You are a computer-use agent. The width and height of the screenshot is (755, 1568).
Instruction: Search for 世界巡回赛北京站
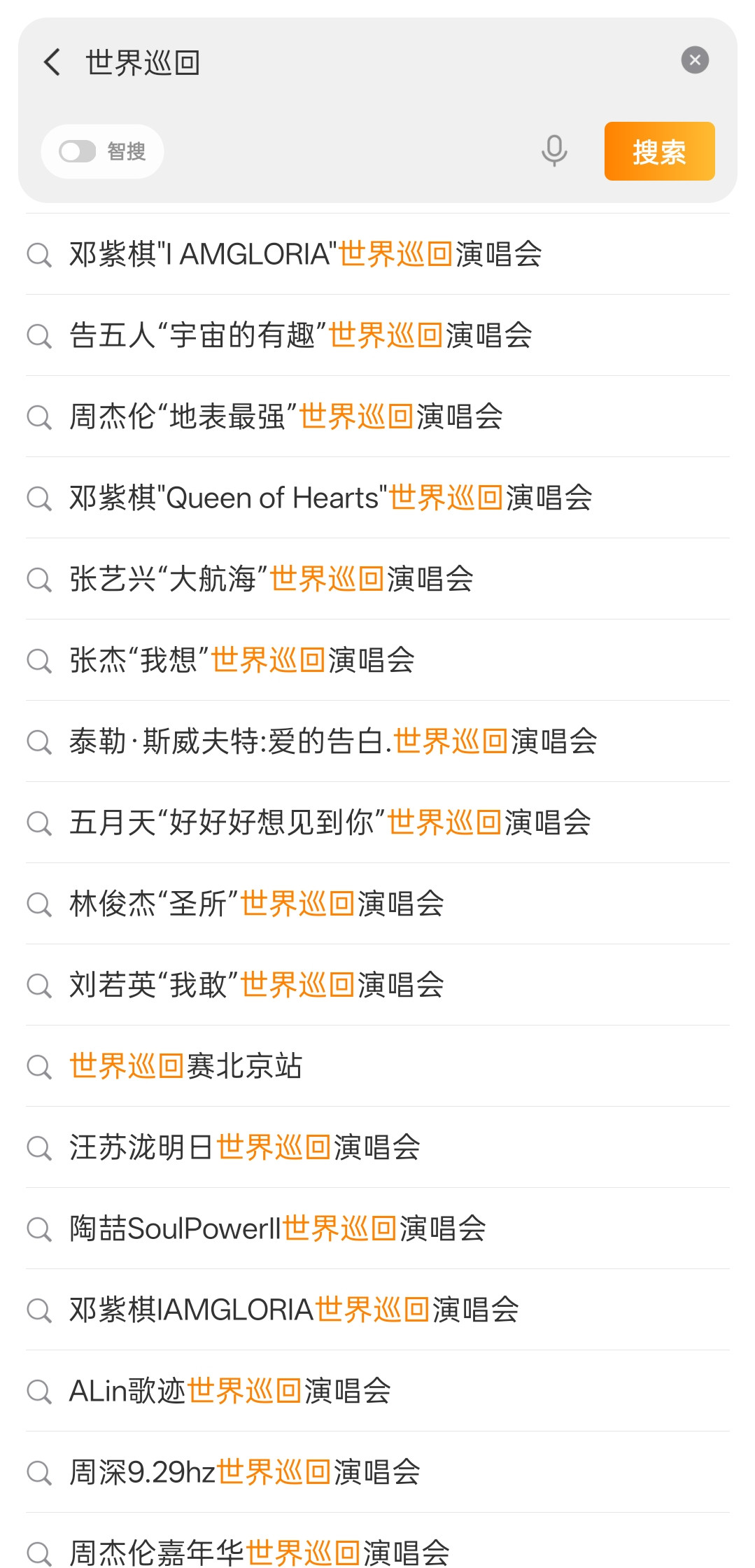(185, 1066)
